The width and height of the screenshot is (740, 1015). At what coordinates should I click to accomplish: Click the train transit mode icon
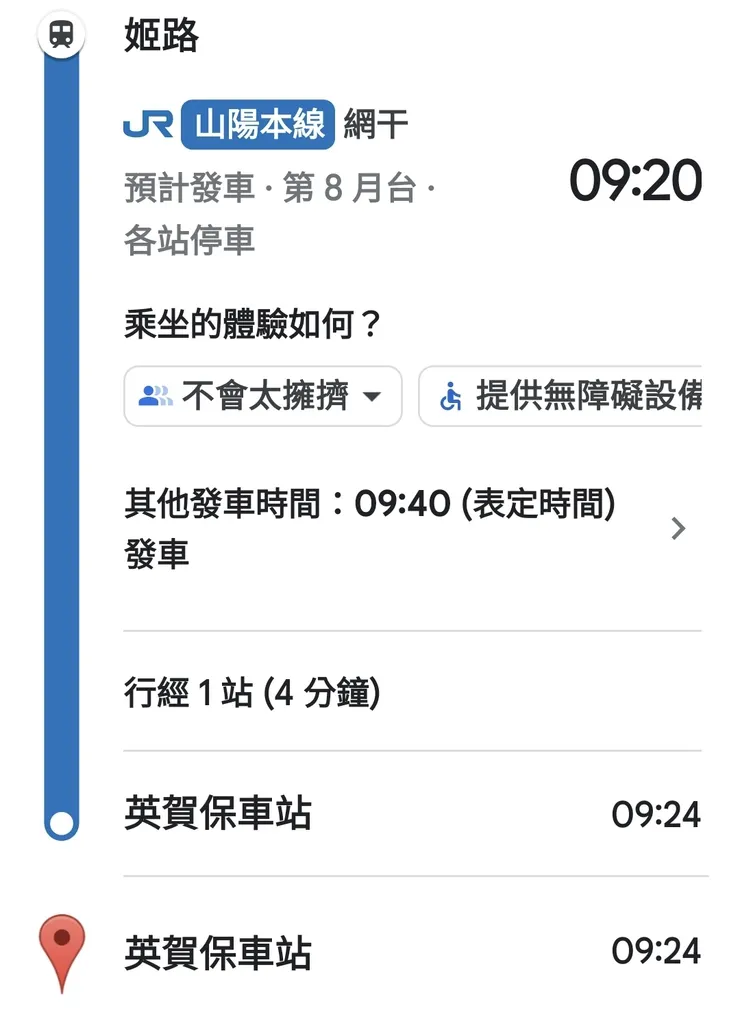[x=61, y=34]
